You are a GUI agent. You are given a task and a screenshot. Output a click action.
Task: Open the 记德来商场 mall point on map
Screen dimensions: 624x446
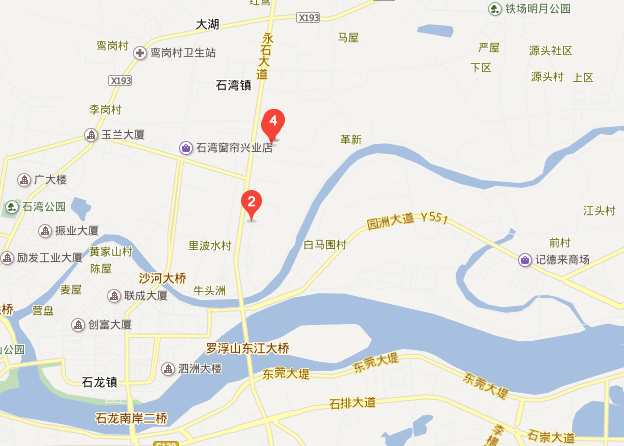(524, 260)
